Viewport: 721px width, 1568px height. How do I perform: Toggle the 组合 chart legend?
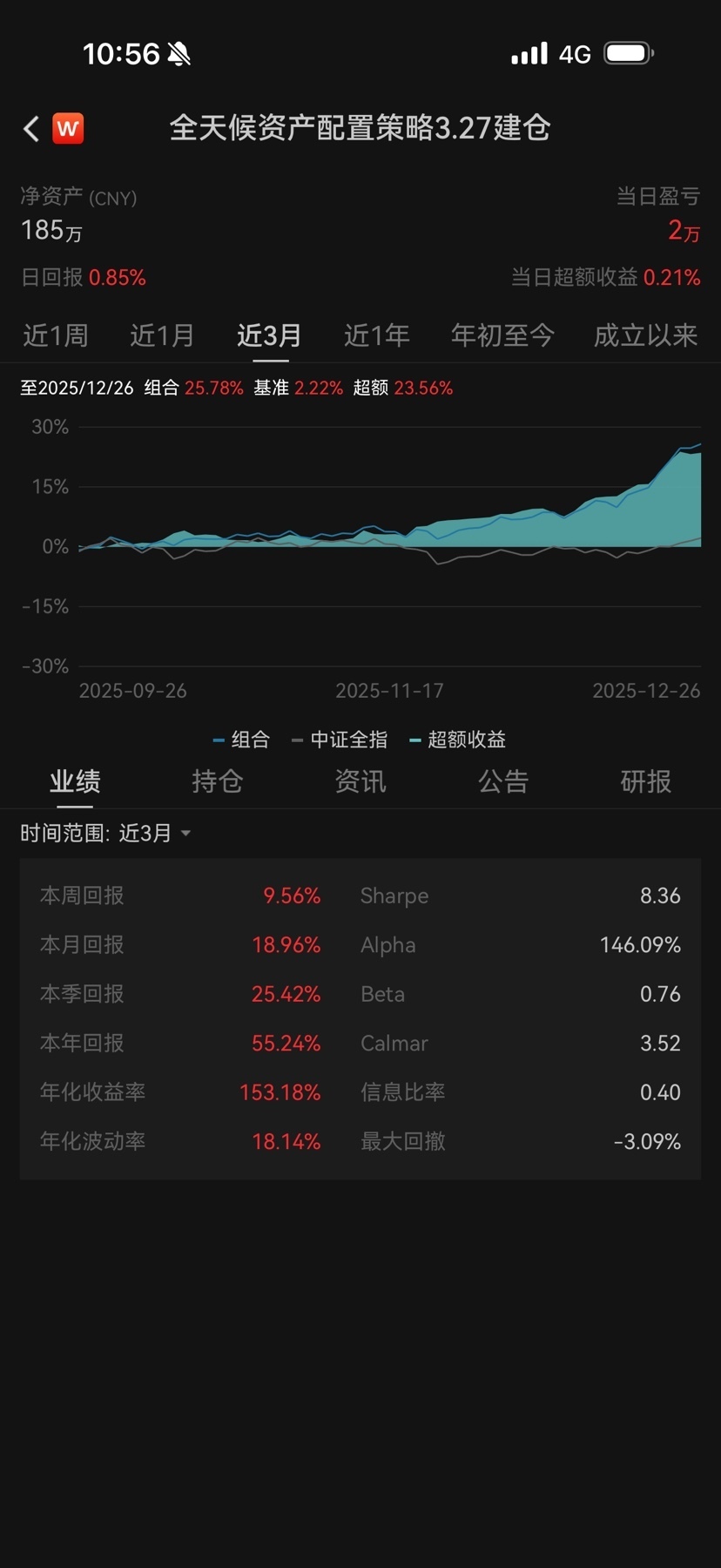tap(242, 740)
